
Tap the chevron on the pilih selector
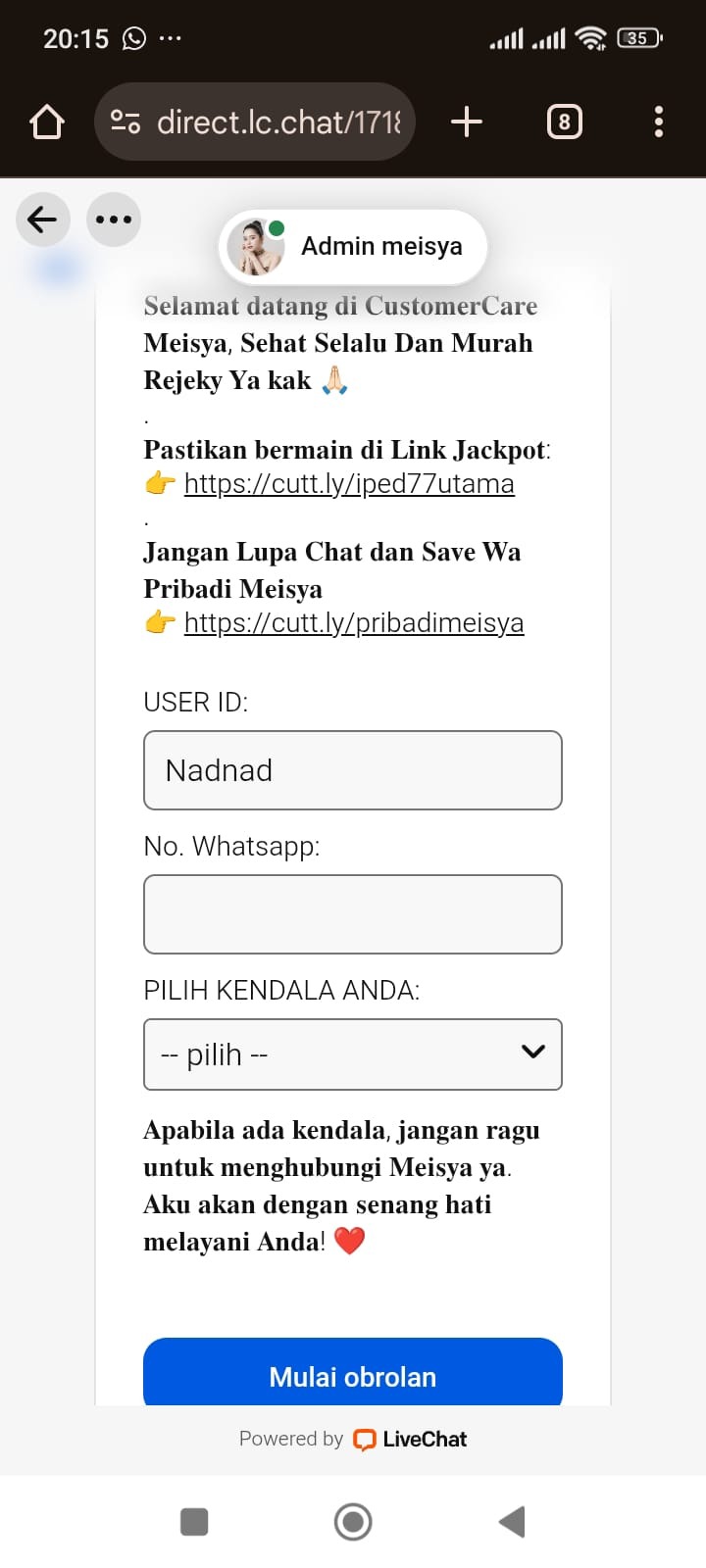pyautogui.click(x=533, y=1051)
